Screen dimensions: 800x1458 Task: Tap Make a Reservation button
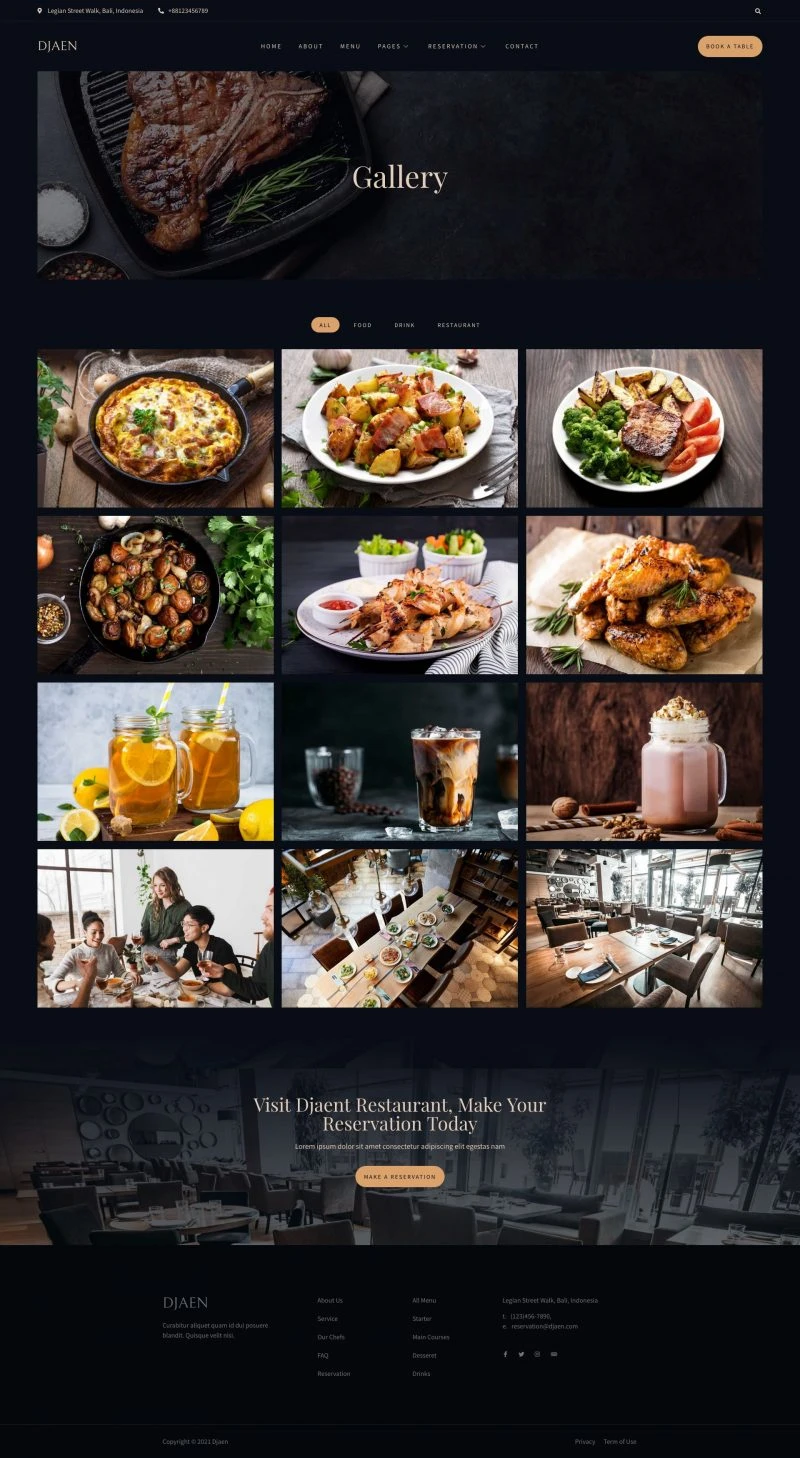[x=400, y=1177]
